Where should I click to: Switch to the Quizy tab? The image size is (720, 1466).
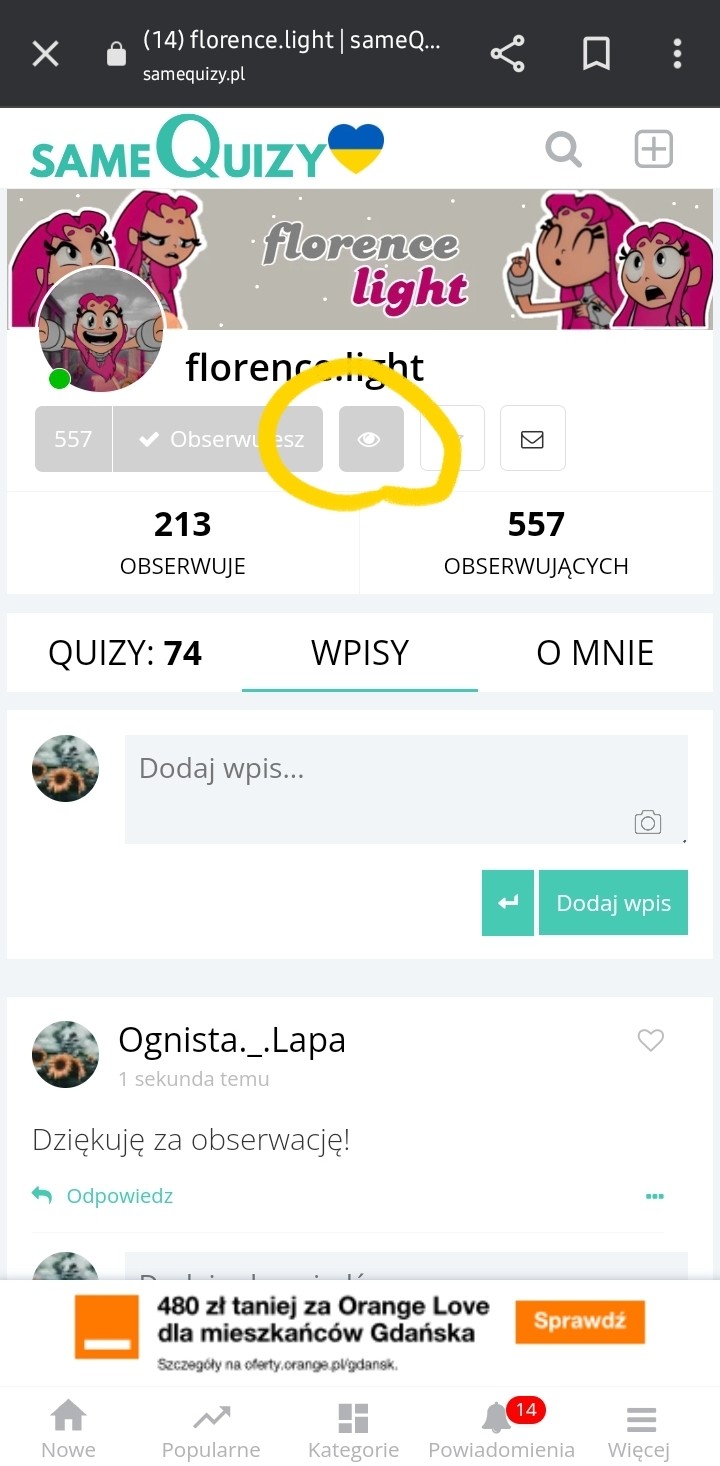125,653
